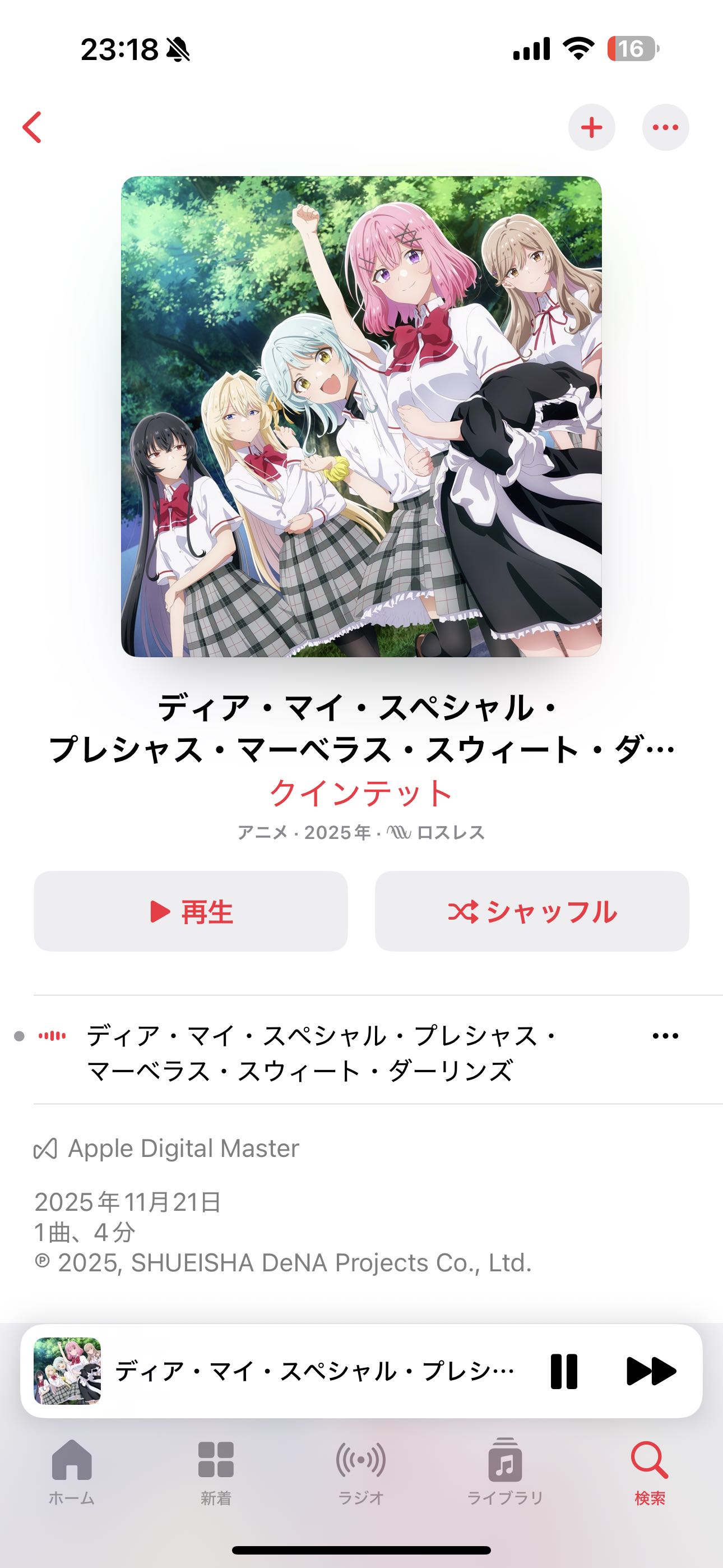Pause the currently playing song

coord(564,1371)
